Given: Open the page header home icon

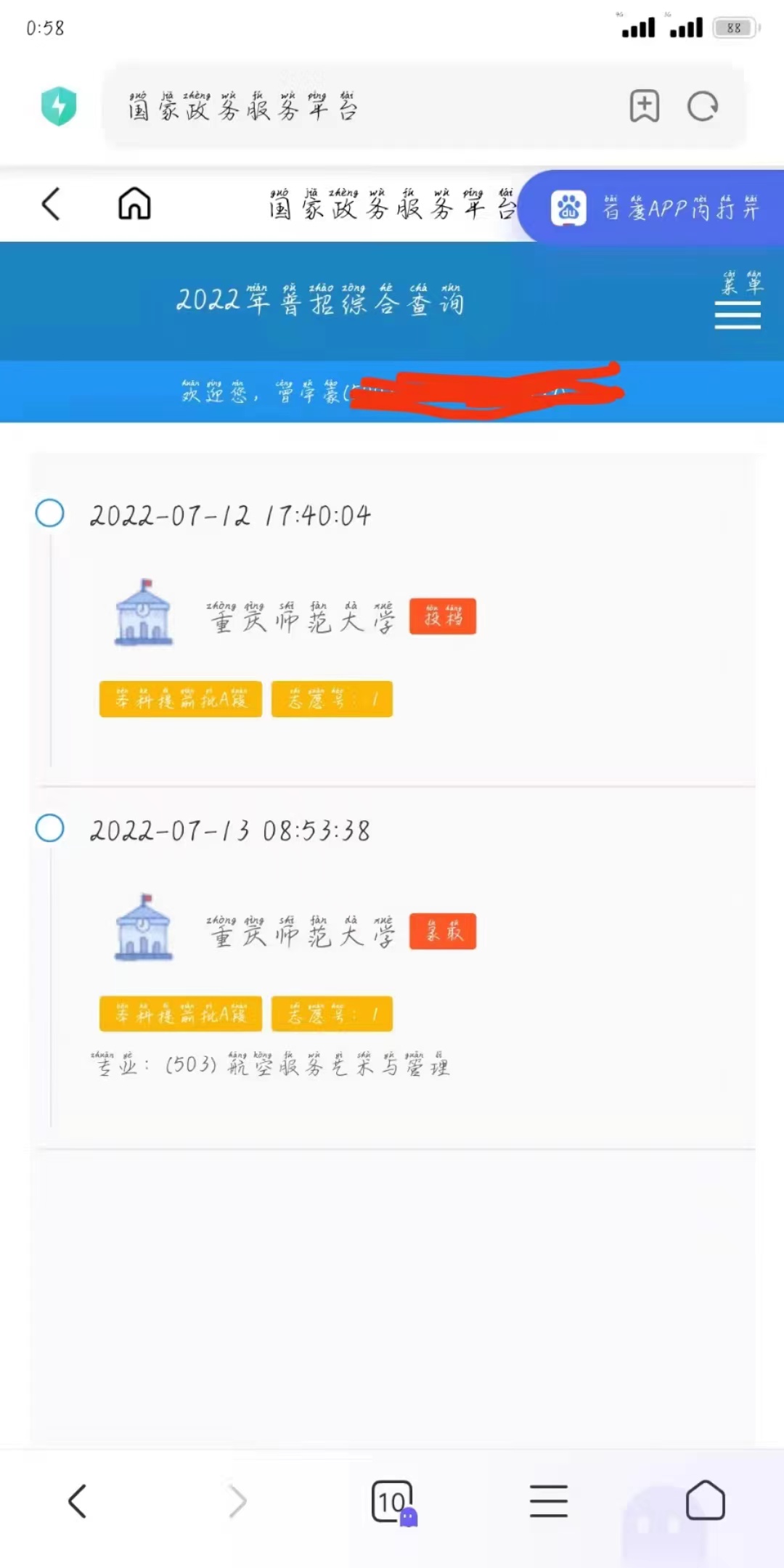Looking at the screenshot, I should click(134, 203).
